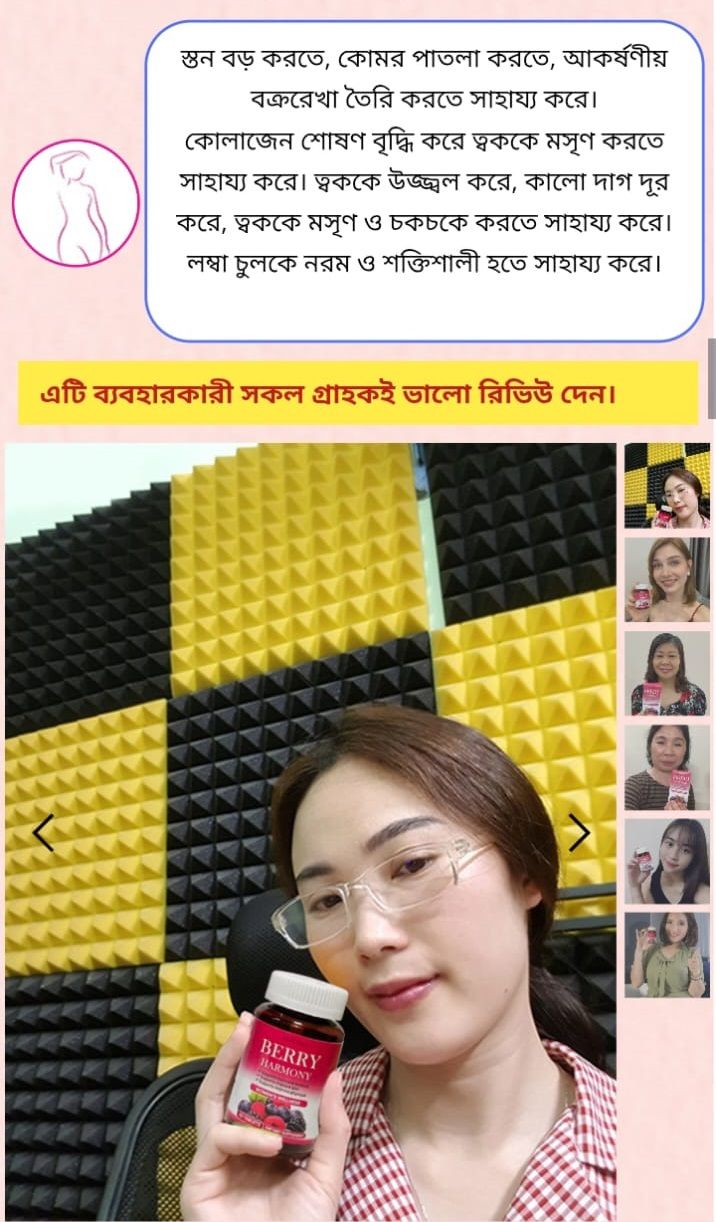Select the thumbnail of the woman in the striped shirt
716x1222 pixels.
pyautogui.click(x=667, y=767)
